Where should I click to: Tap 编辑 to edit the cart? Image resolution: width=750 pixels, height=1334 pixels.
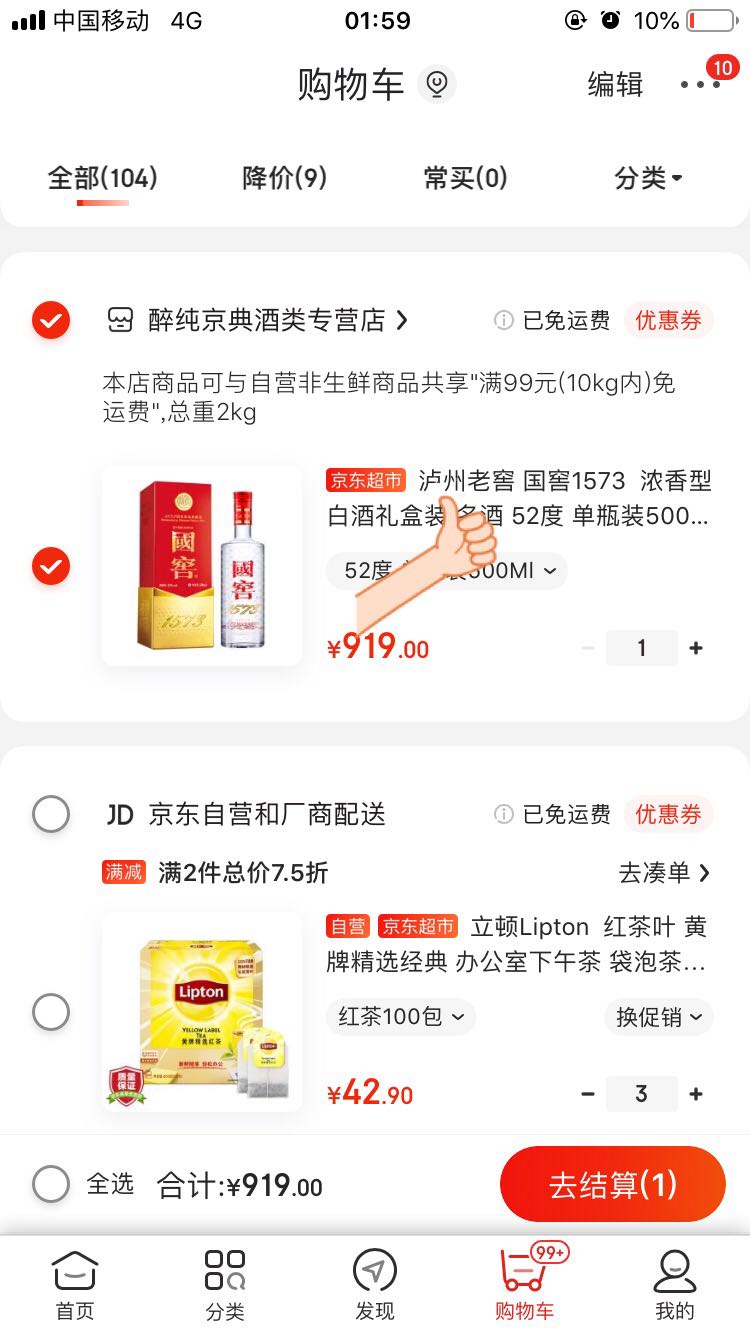pos(615,85)
